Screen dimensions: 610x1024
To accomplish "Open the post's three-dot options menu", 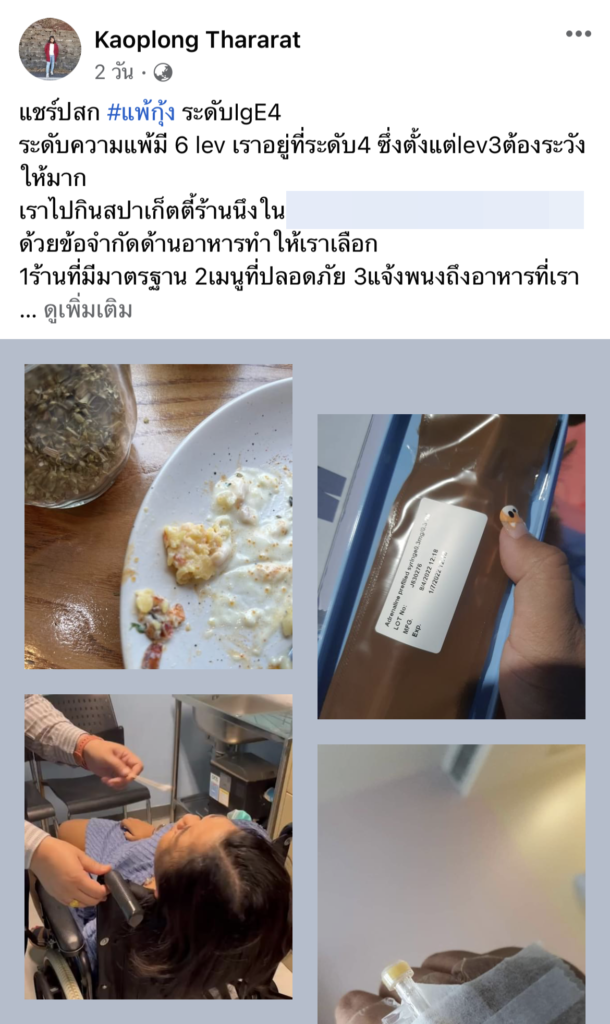I will pyautogui.click(x=578, y=34).
